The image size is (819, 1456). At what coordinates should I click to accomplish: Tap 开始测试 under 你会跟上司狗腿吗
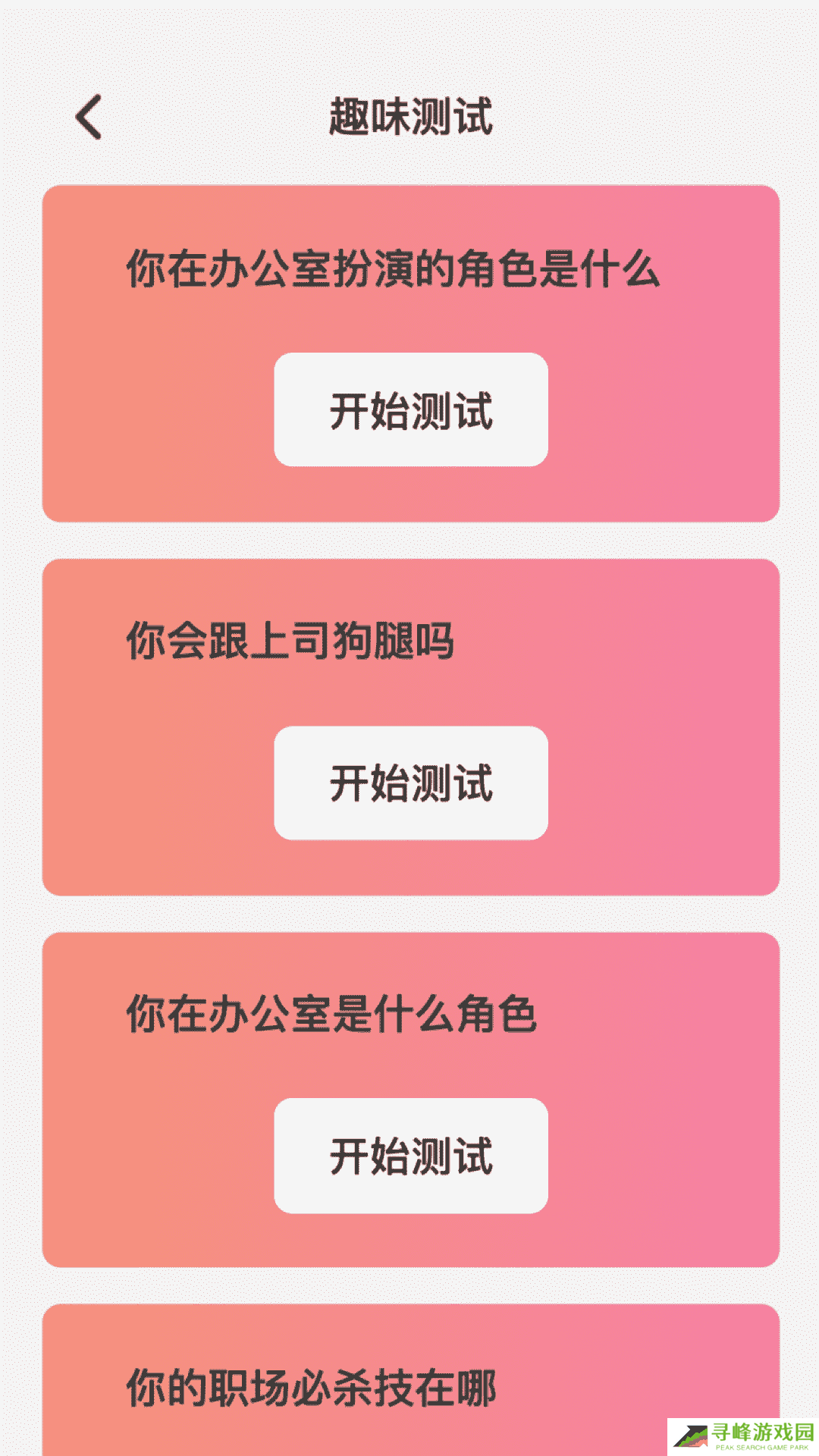(x=410, y=783)
